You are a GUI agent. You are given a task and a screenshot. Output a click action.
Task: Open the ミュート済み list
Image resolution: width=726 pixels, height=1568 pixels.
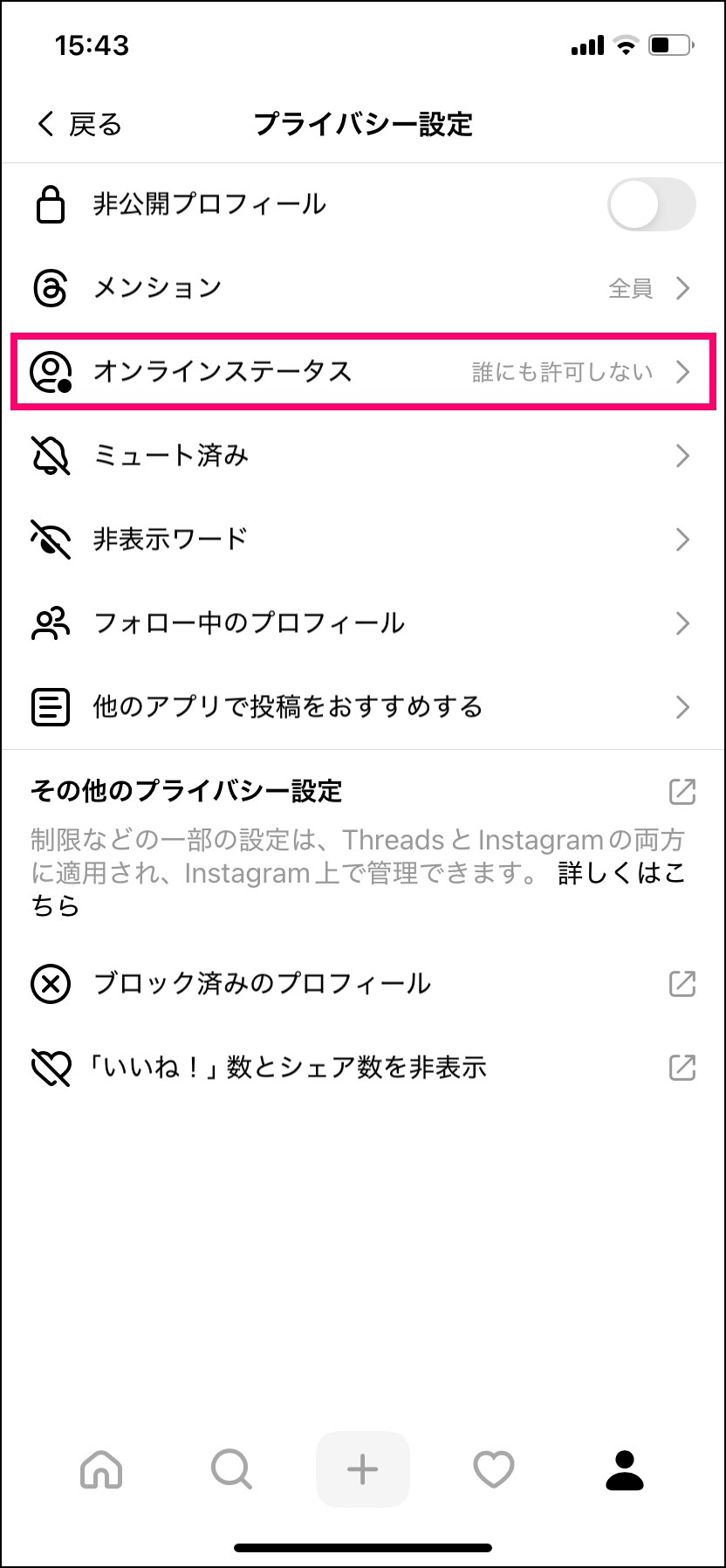363,456
